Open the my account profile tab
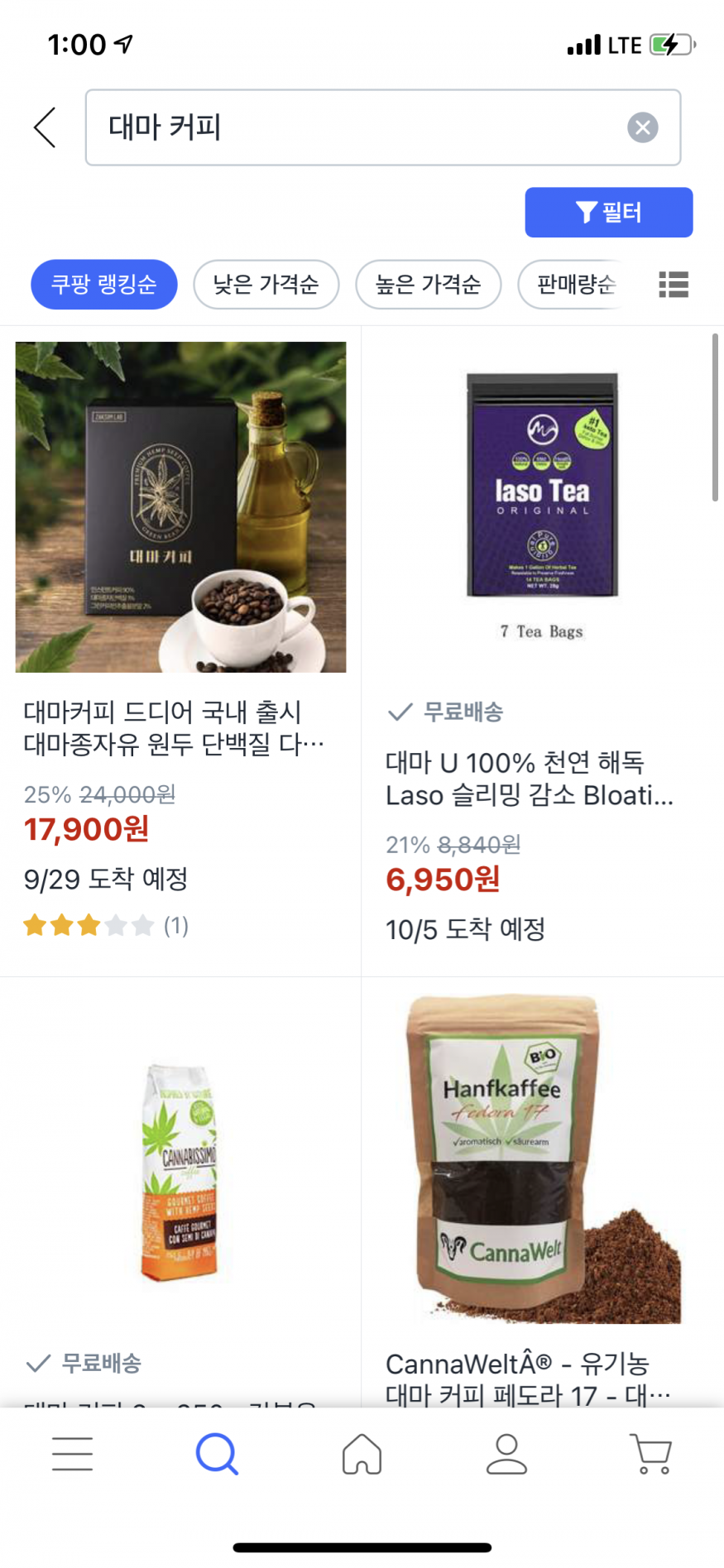 (506, 1454)
